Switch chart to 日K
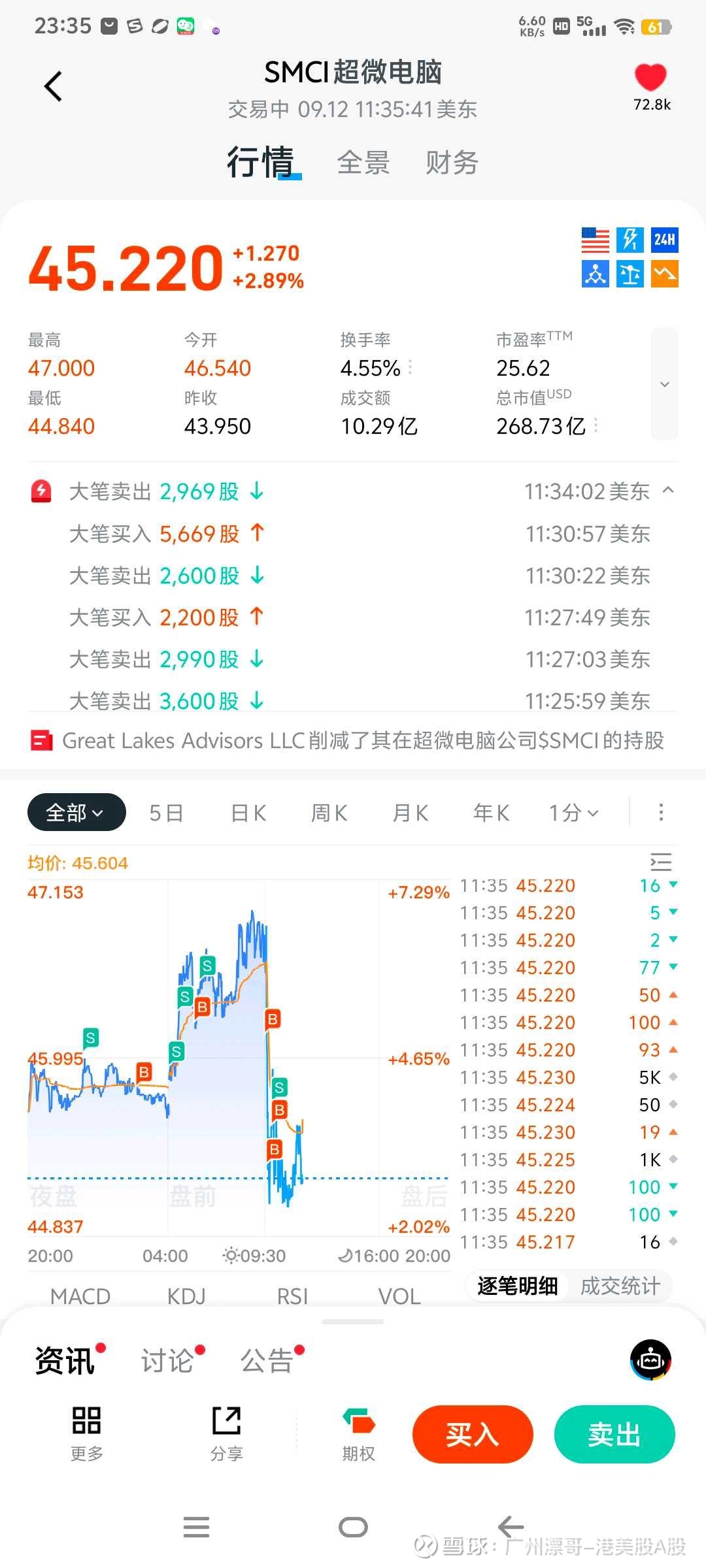Screen dimensions: 706x1568 [248, 813]
